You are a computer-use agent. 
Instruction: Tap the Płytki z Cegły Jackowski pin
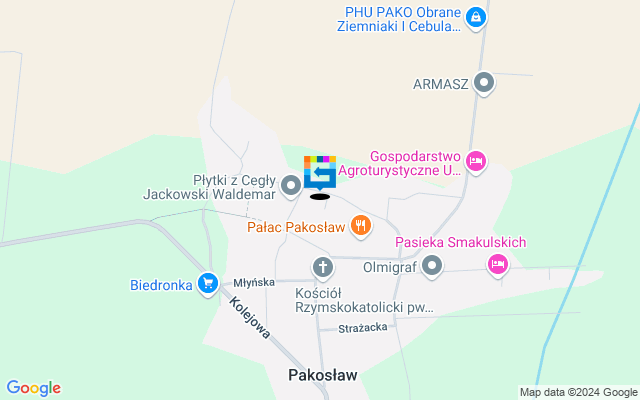point(291,184)
